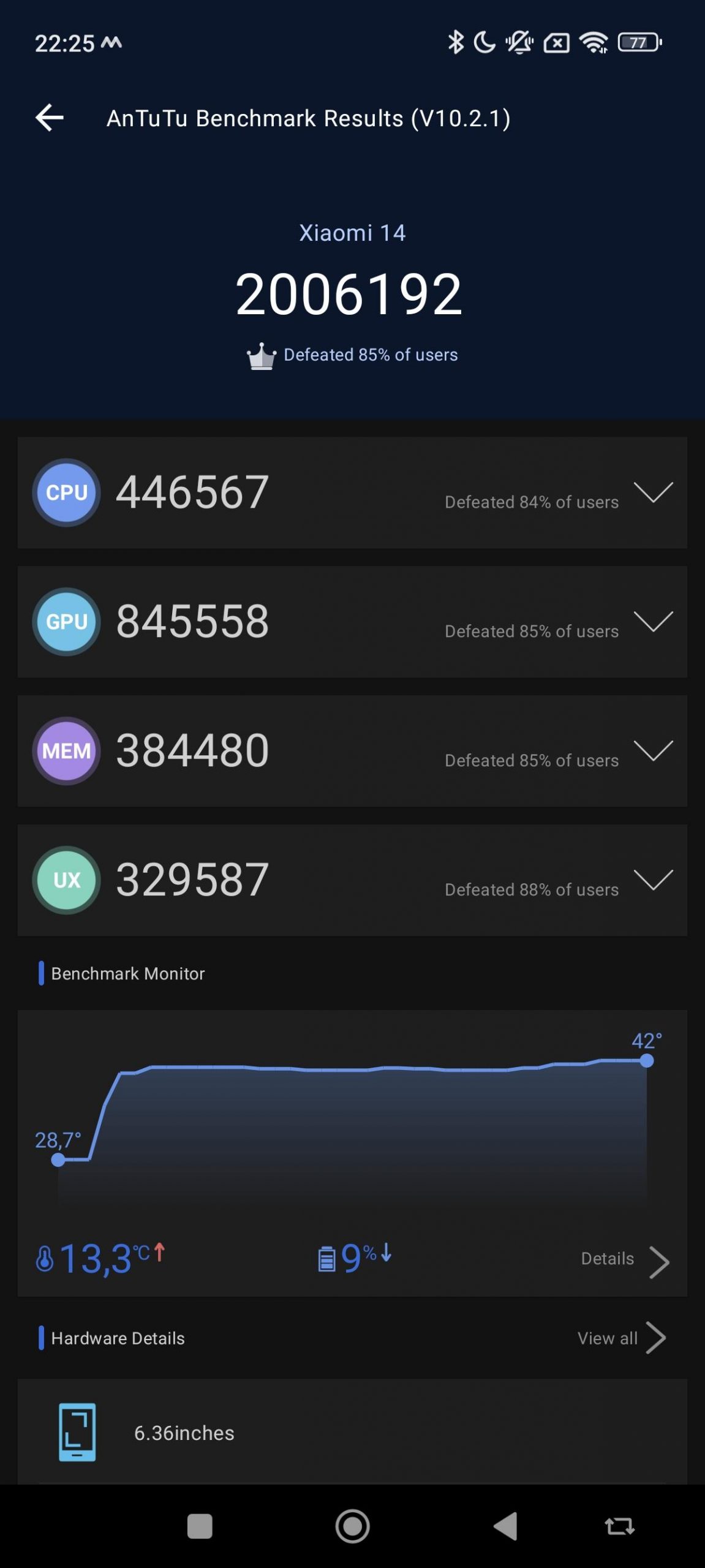Image resolution: width=705 pixels, height=1568 pixels.
Task: Expand the CPU score details
Action: click(653, 492)
